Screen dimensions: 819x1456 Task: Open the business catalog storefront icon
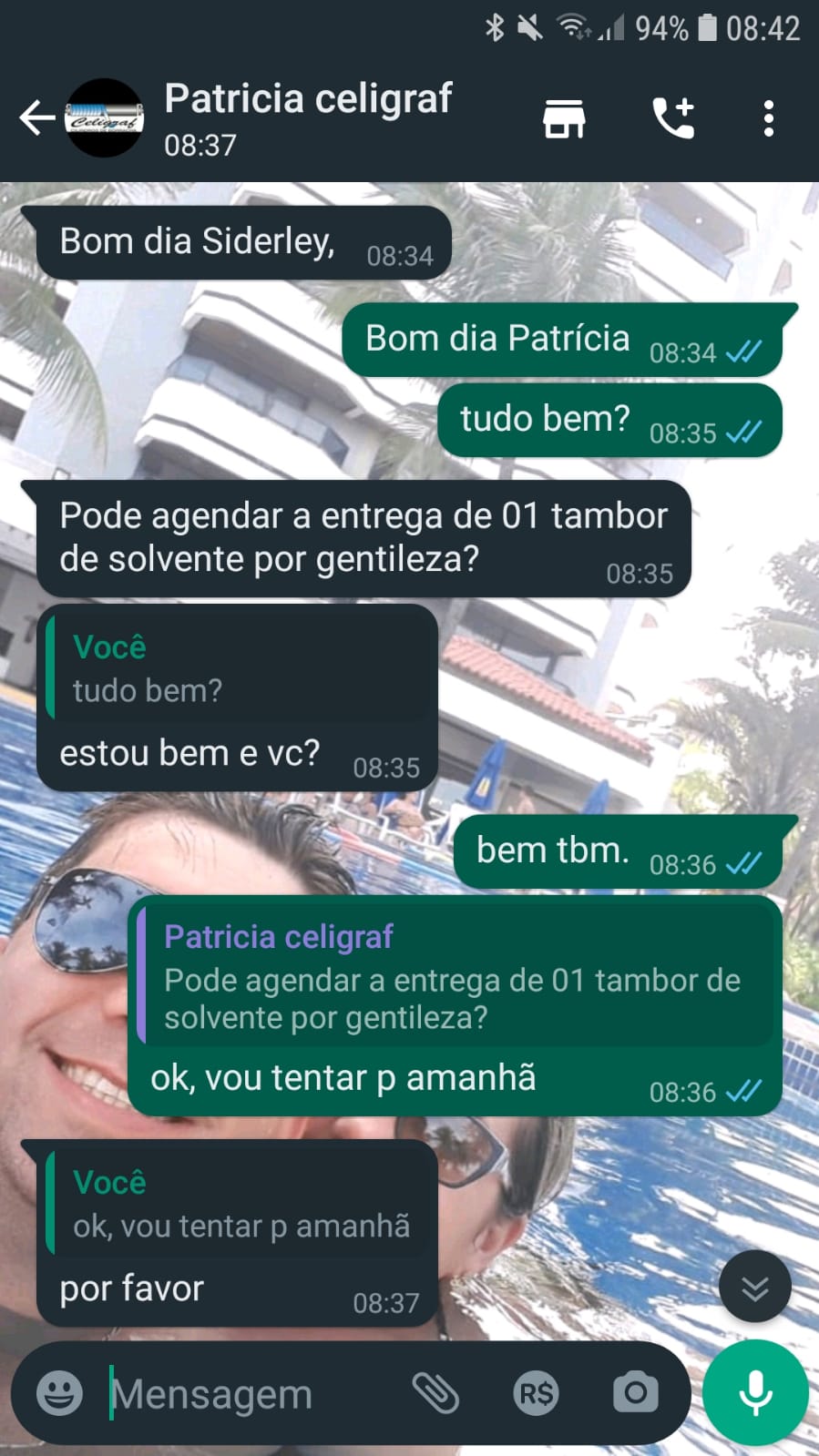tap(564, 119)
